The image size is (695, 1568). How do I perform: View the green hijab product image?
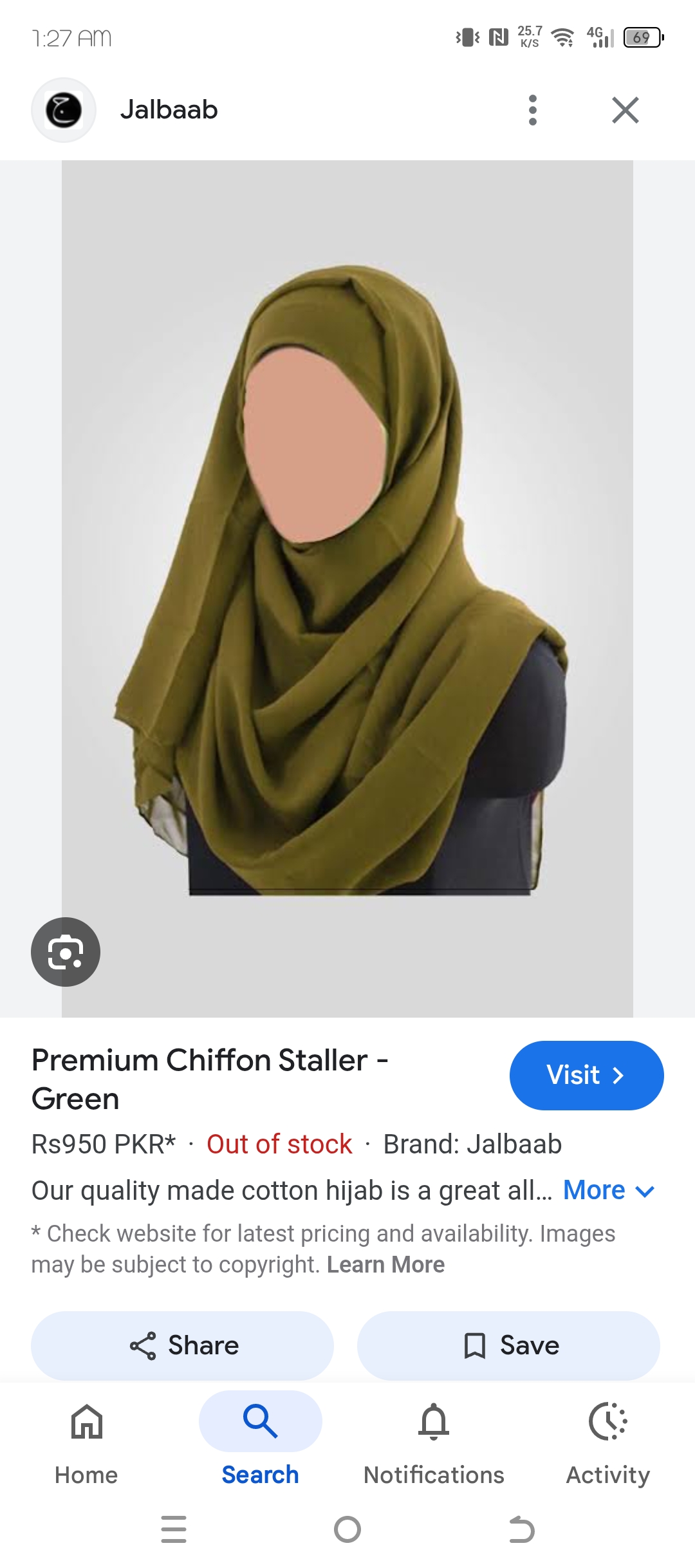click(347, 579)
